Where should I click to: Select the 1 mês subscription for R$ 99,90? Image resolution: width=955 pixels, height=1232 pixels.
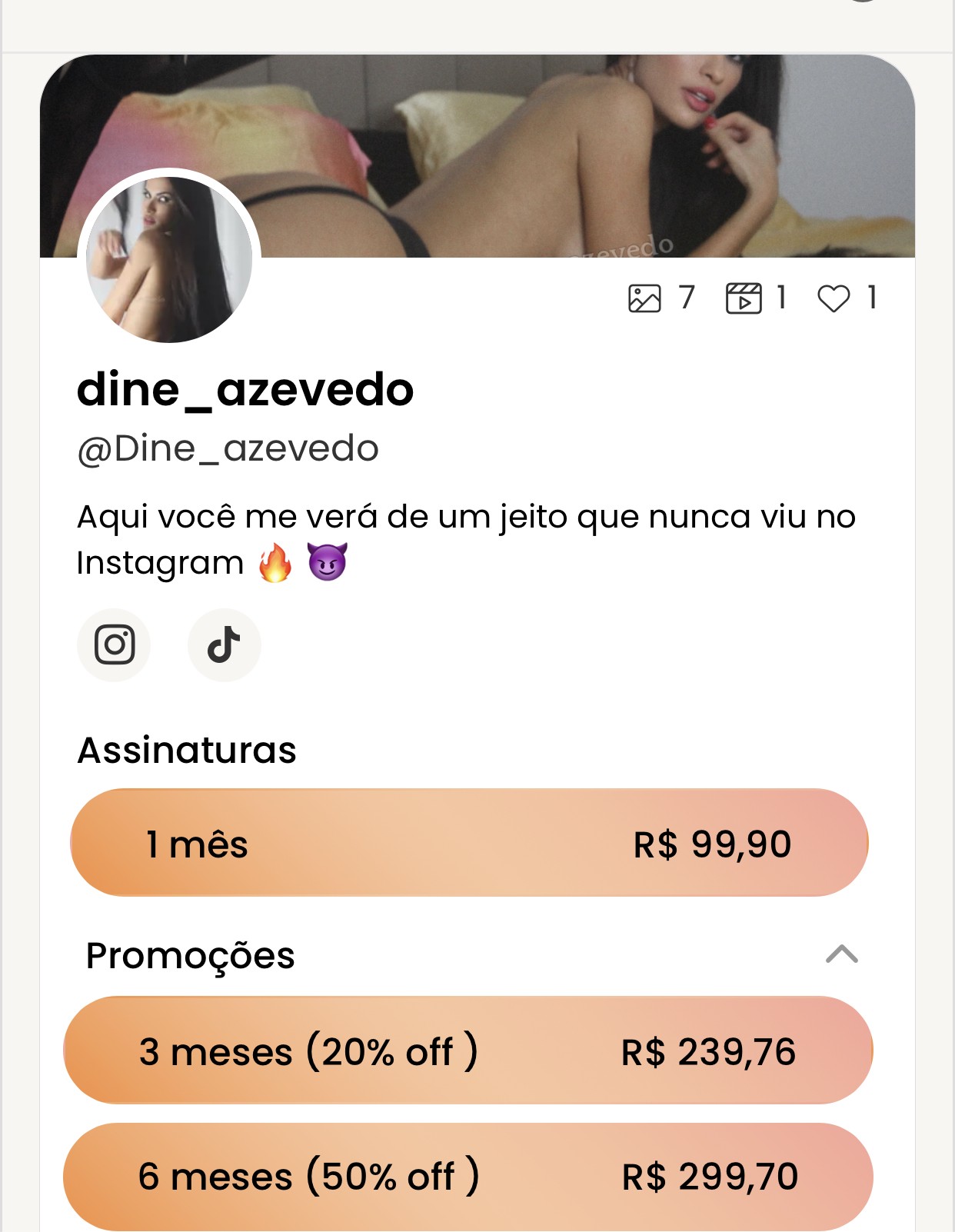(469, 843)
